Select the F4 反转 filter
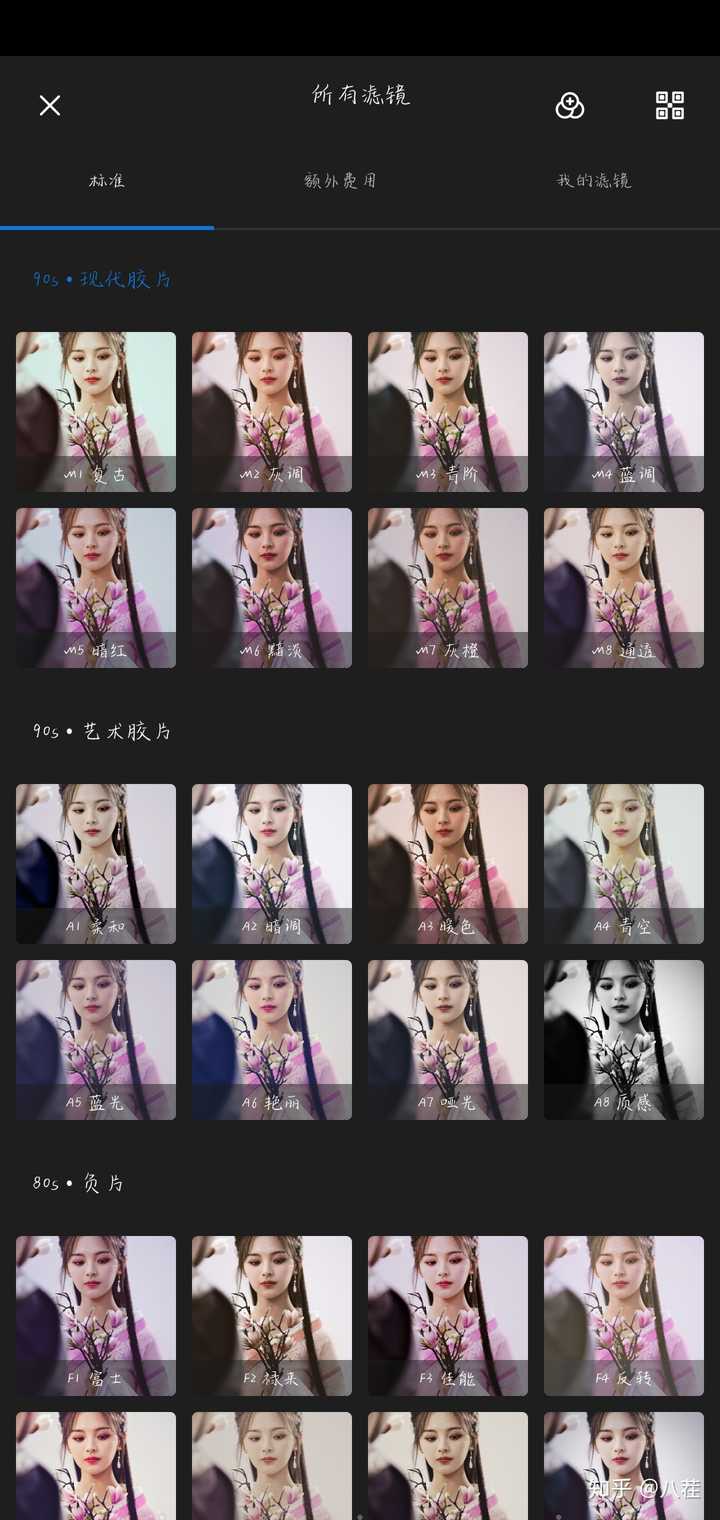 624,1316
